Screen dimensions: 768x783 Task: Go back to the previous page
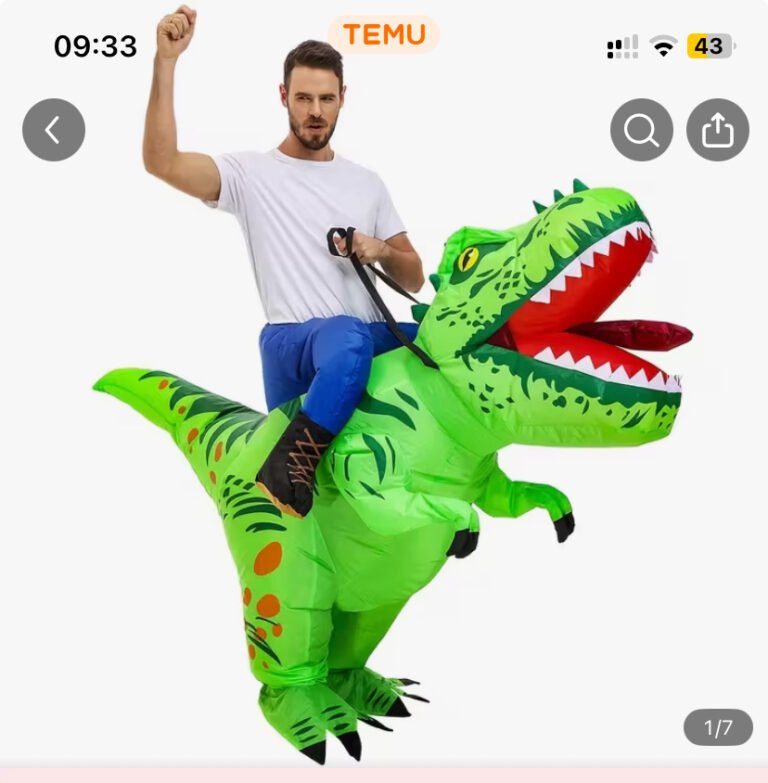click(54, 130)
